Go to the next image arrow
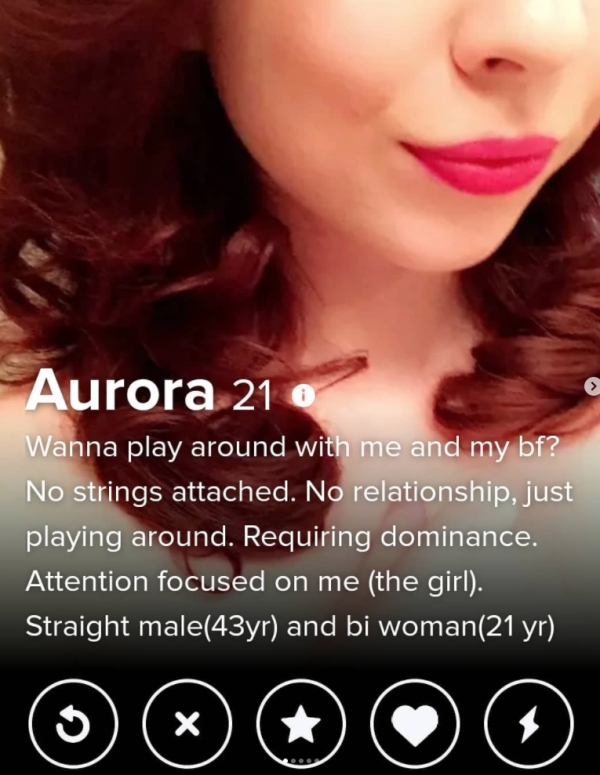 point(592,386)
